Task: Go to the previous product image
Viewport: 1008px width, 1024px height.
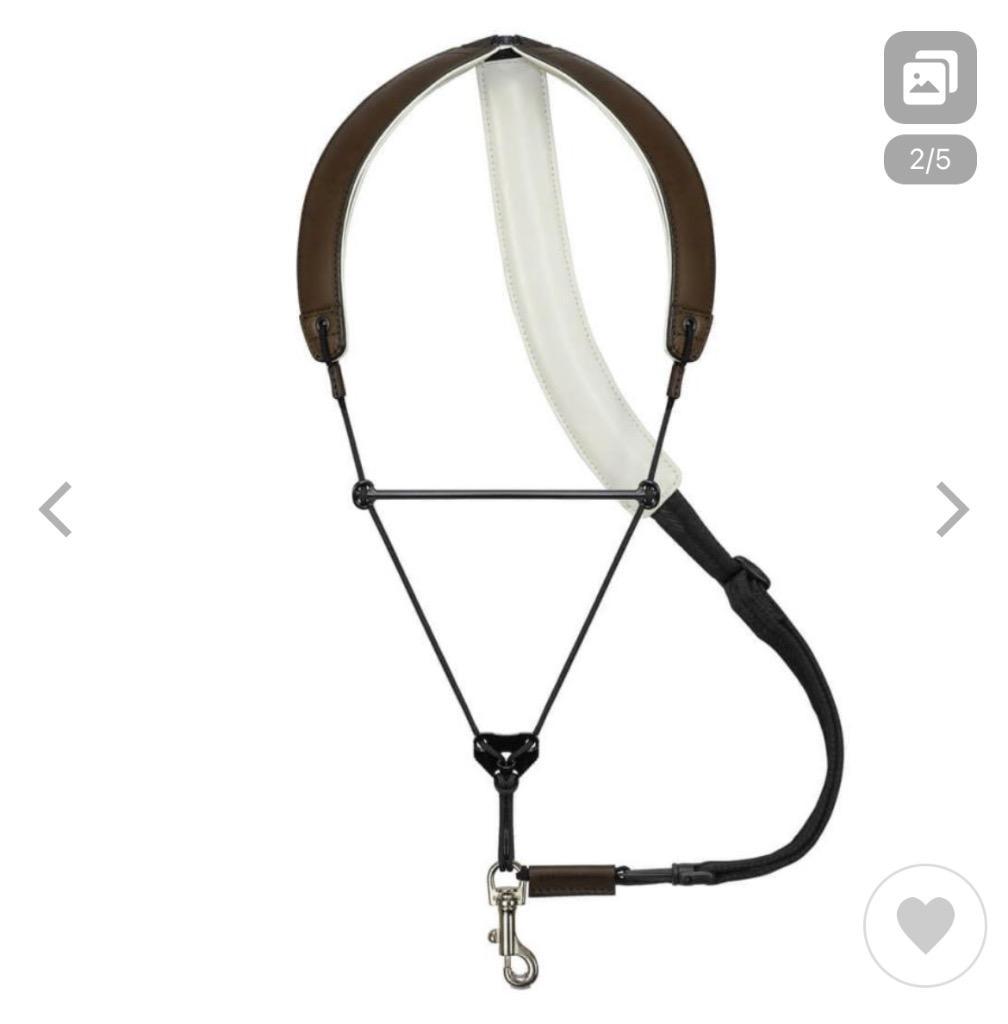Action: click(56, 509)
